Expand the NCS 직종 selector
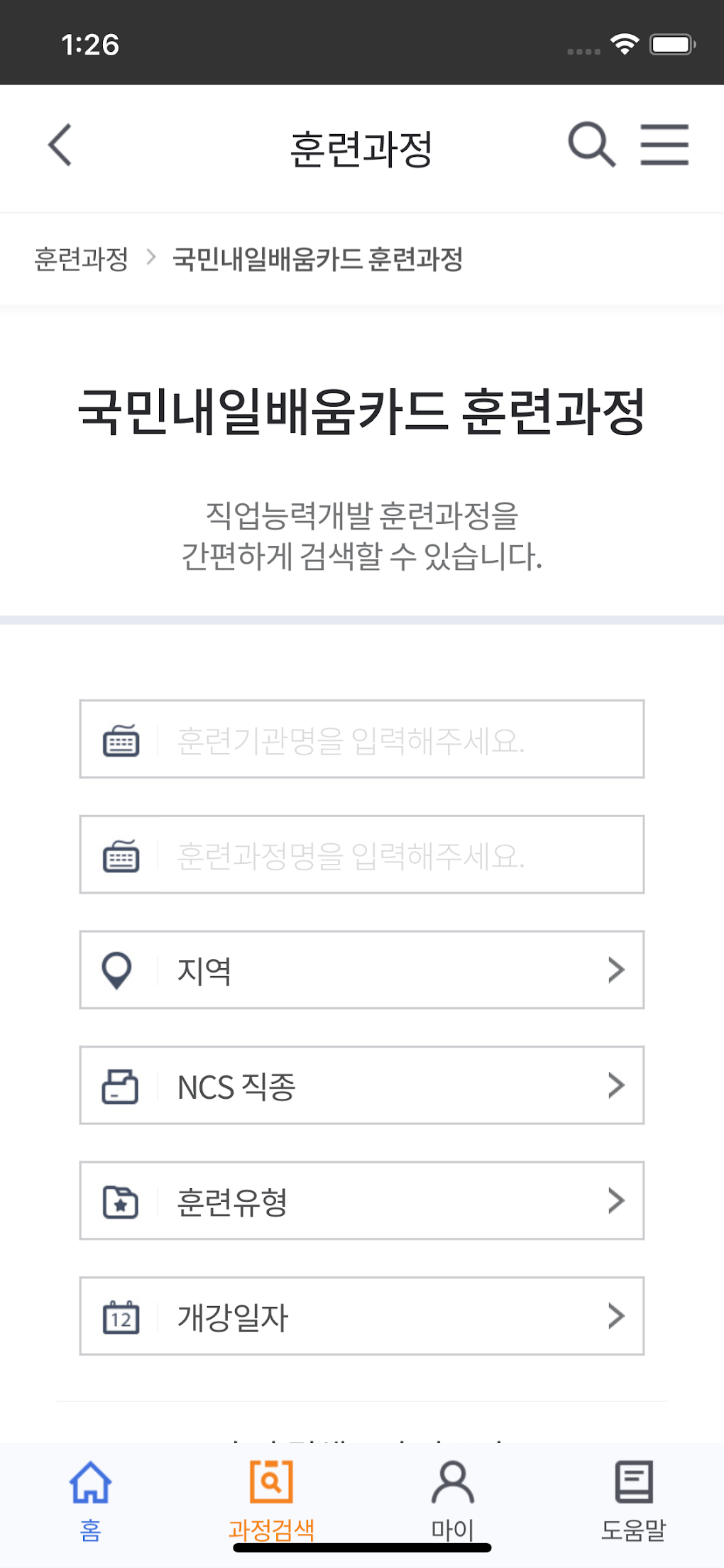724x1568 pixels. coord(362,1085)
